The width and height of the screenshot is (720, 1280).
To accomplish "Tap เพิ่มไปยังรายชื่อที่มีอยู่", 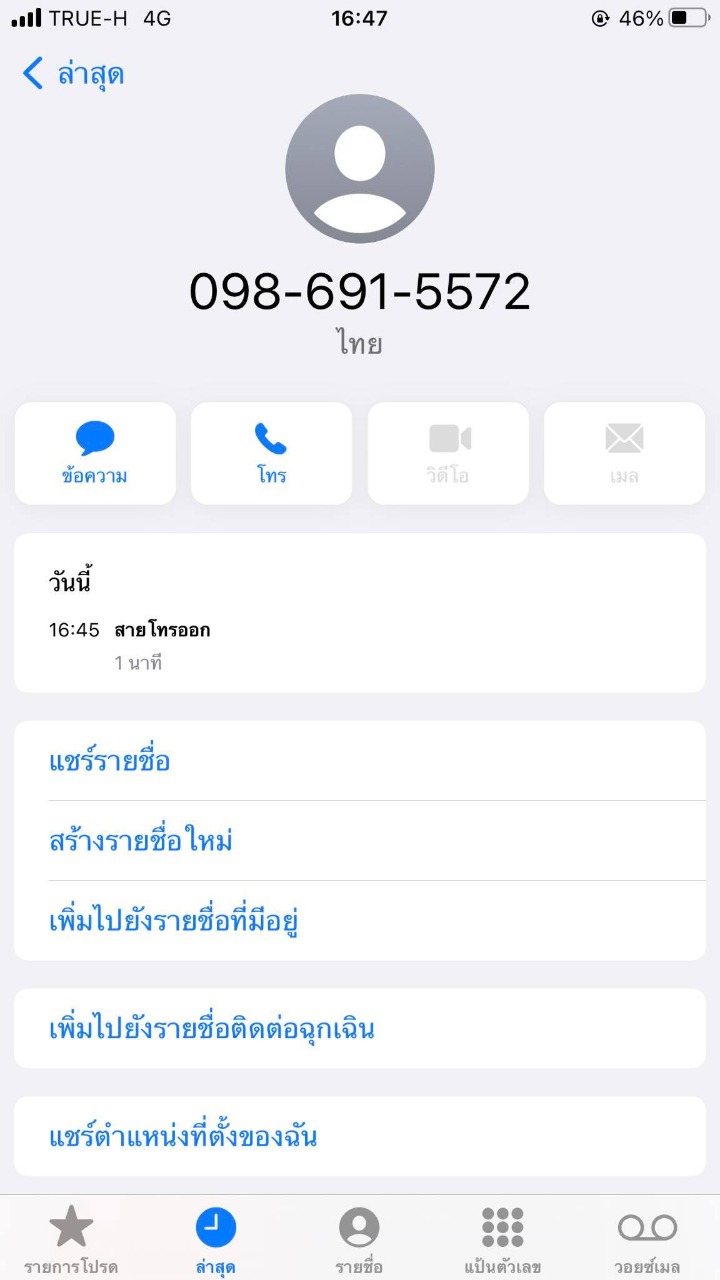I will tap(175, 921).
